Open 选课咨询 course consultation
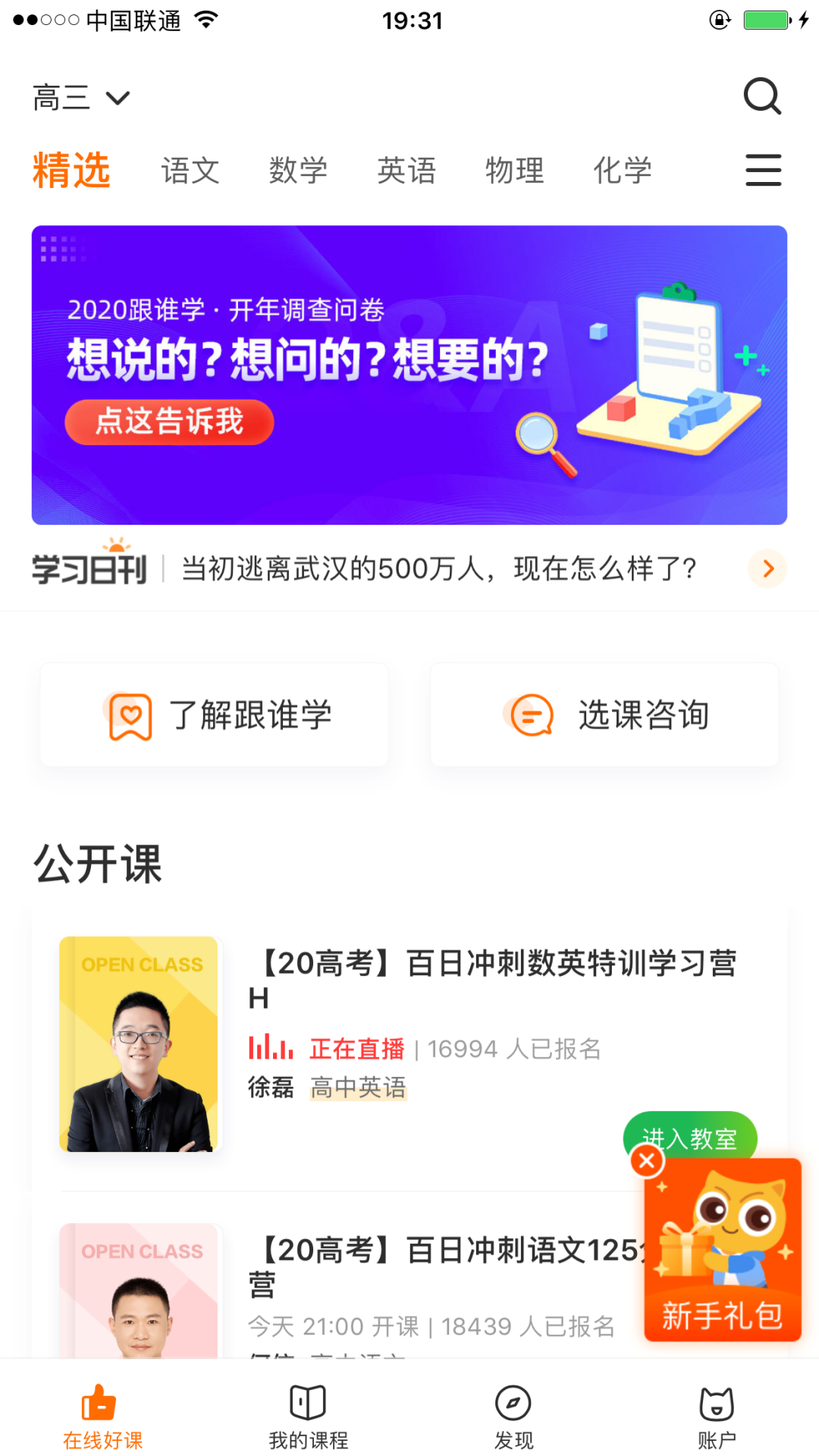 (604, 715)
